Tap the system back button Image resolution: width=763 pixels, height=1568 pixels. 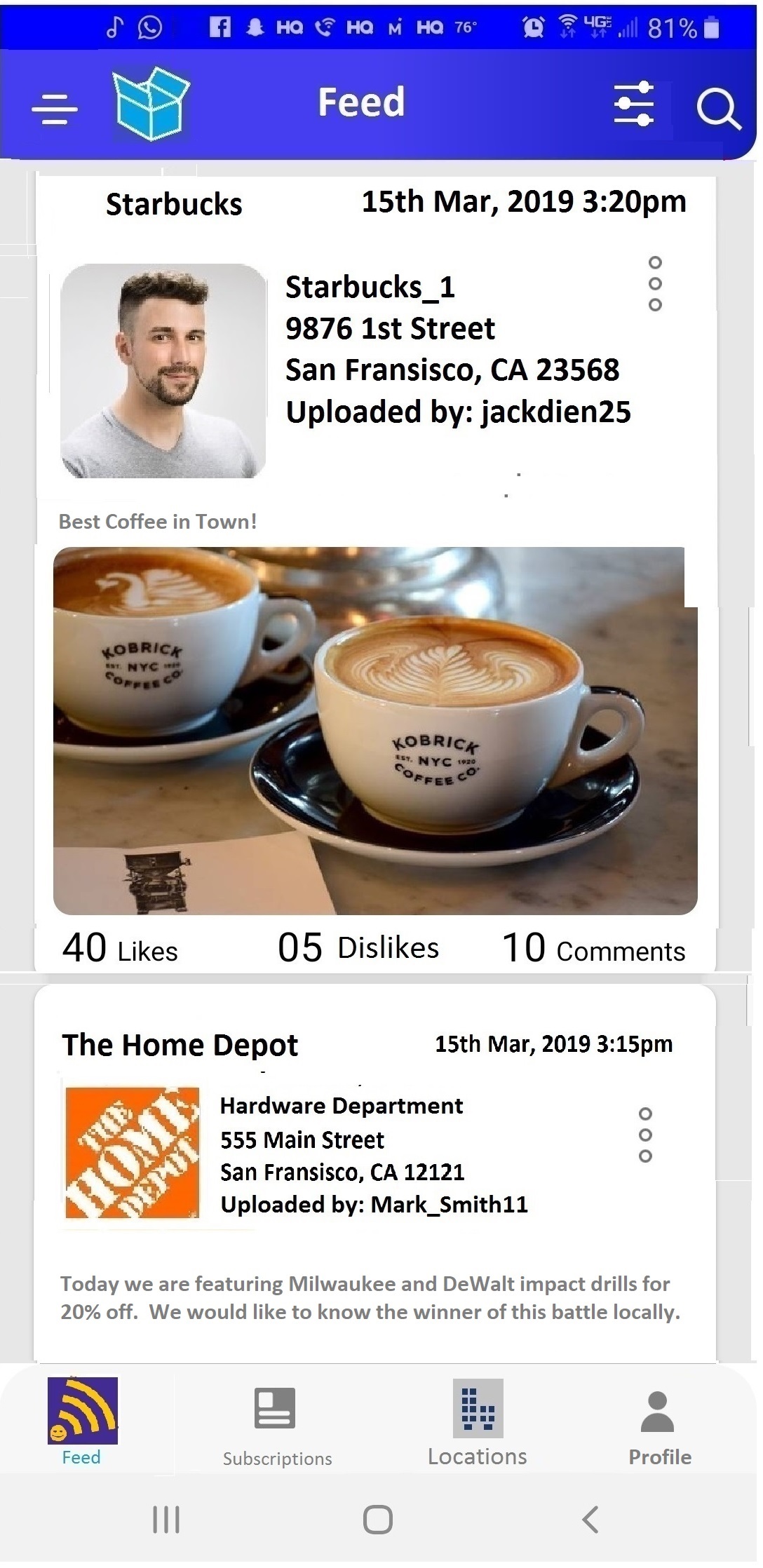590,1520
